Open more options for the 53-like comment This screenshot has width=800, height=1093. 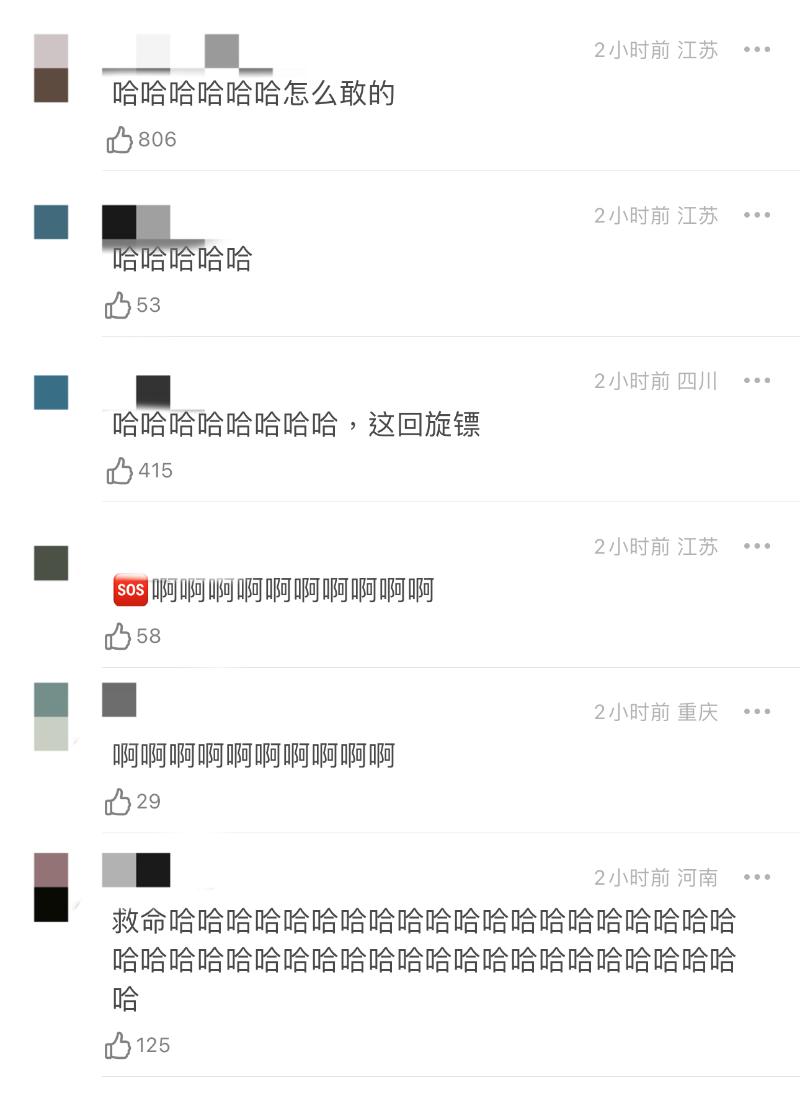tap(757, 215)
